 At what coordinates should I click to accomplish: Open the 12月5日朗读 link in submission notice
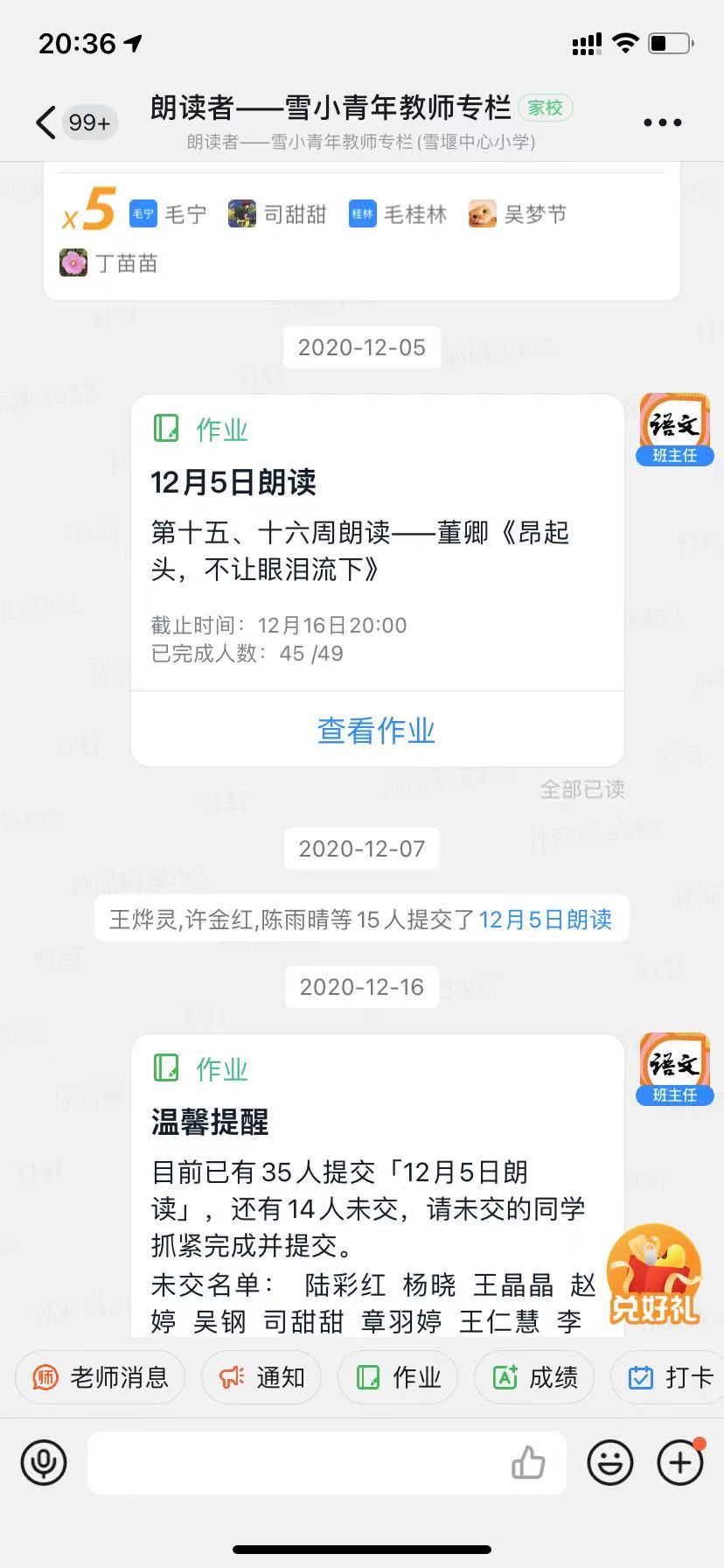pos(545,920)
